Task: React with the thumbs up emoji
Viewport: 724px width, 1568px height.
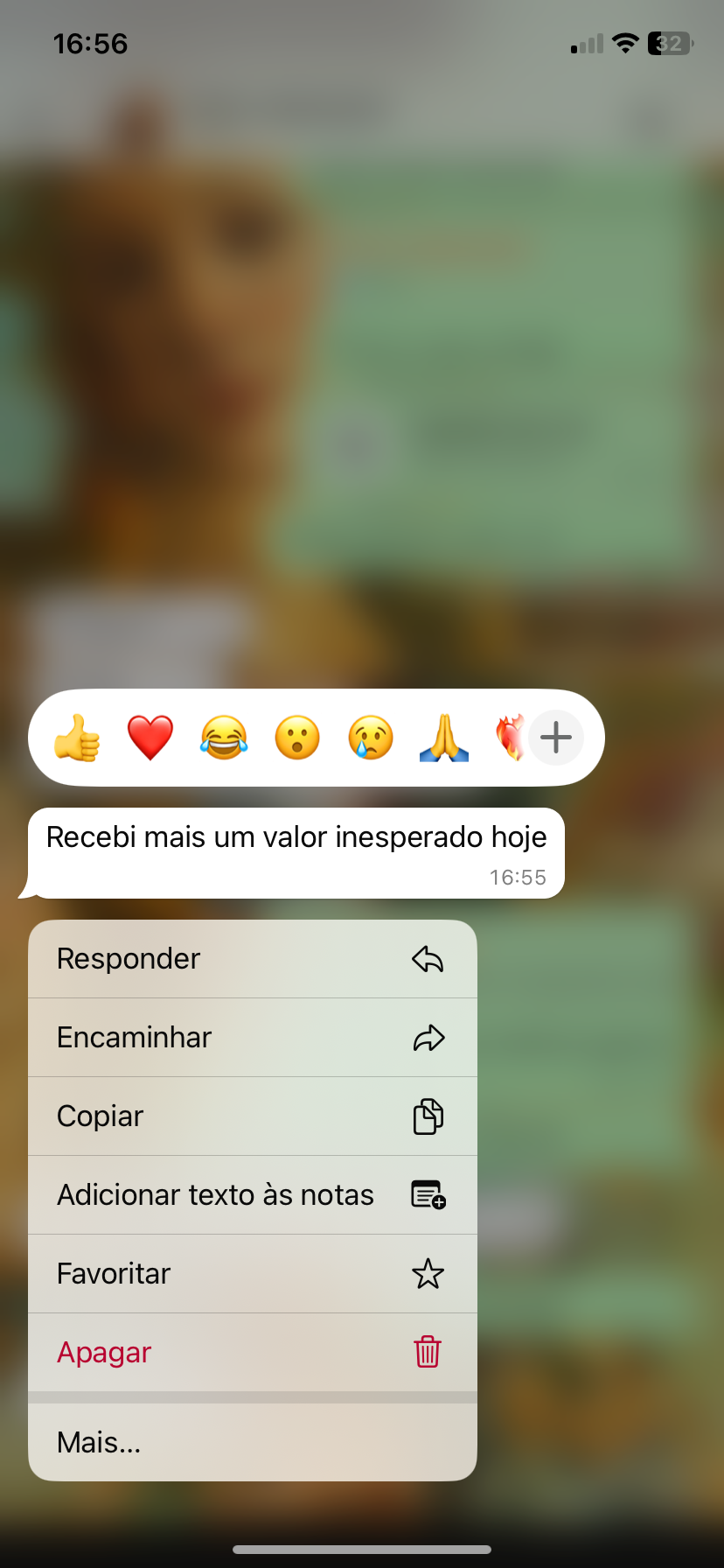Action: point(77,738)
